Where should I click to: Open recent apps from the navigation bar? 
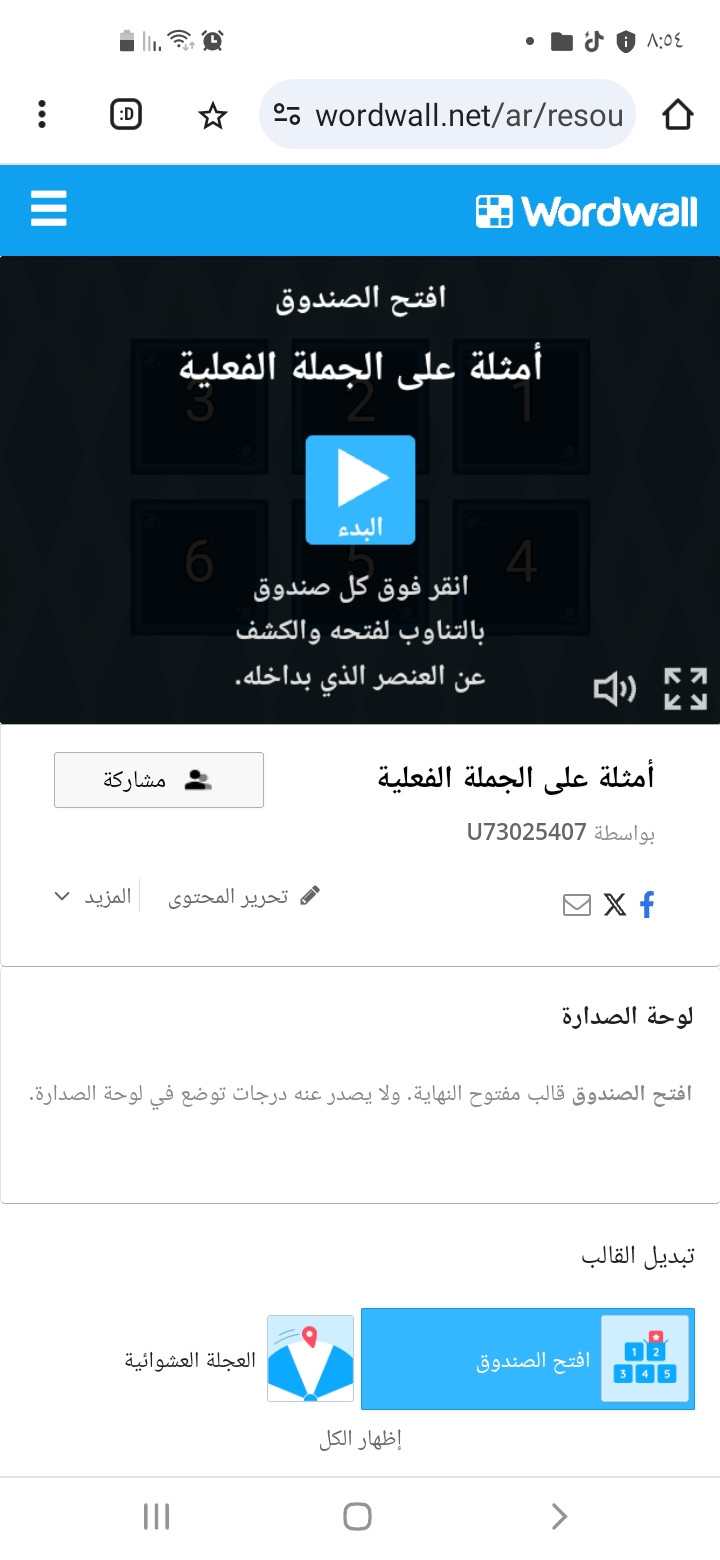point(157,1516)
